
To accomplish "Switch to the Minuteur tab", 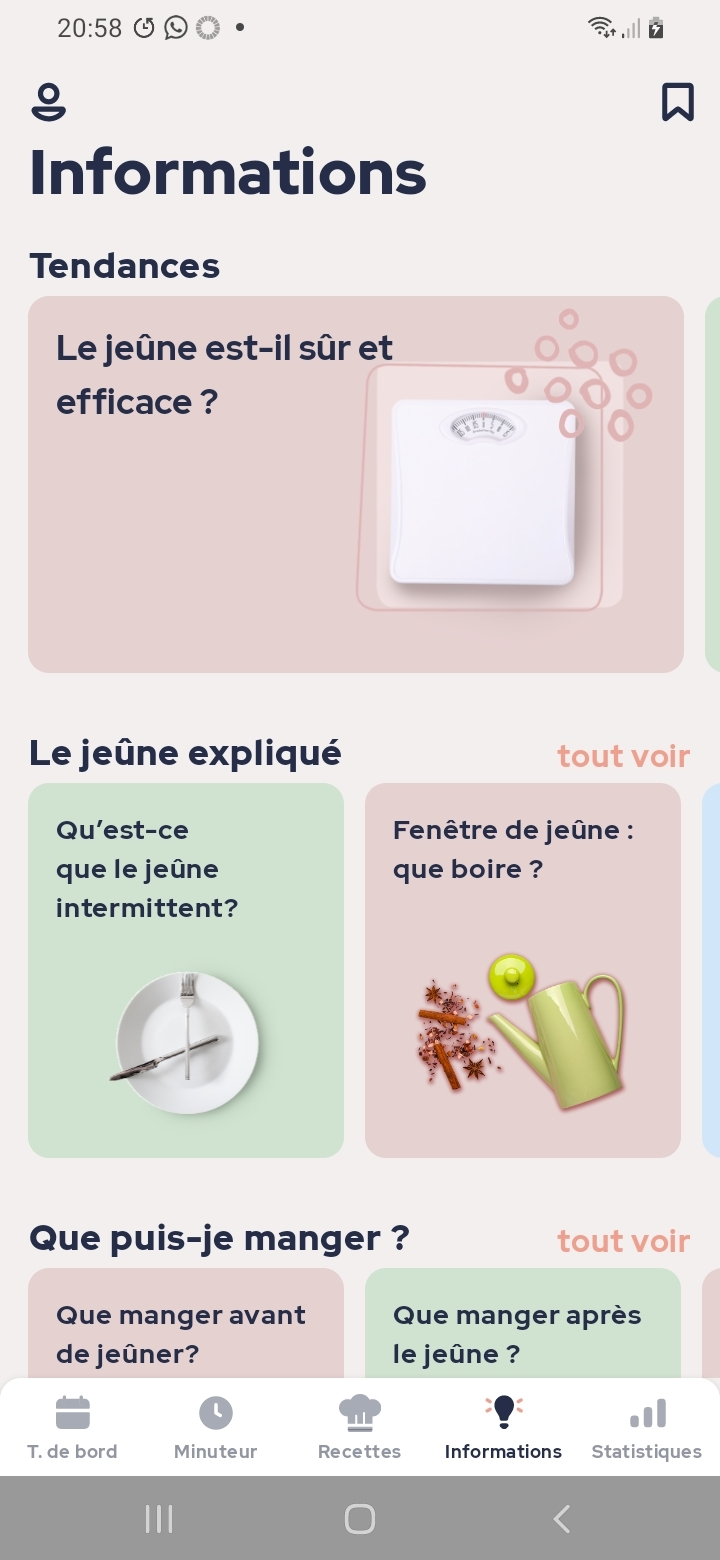I will coord(216,1428).
